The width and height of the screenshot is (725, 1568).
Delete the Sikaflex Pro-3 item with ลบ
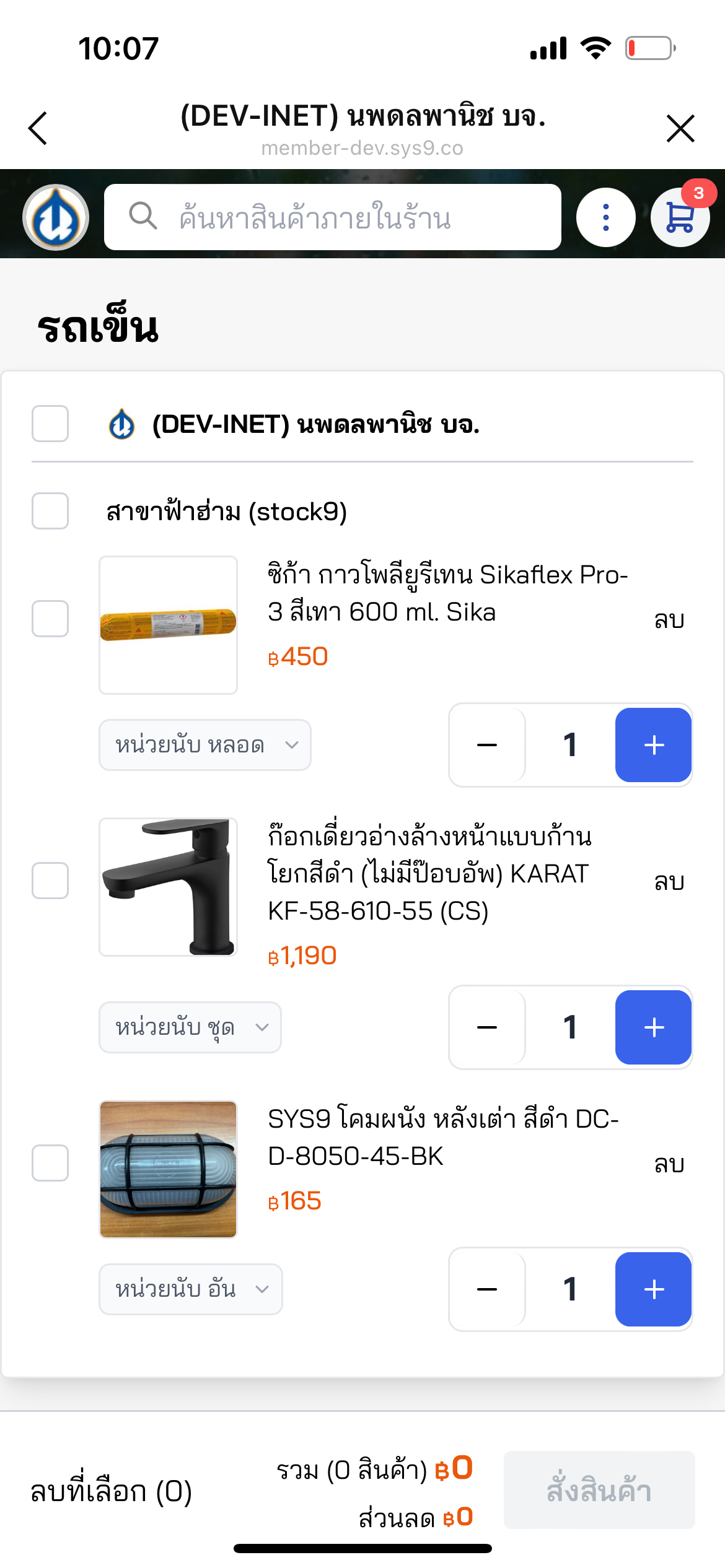point(669,620)
